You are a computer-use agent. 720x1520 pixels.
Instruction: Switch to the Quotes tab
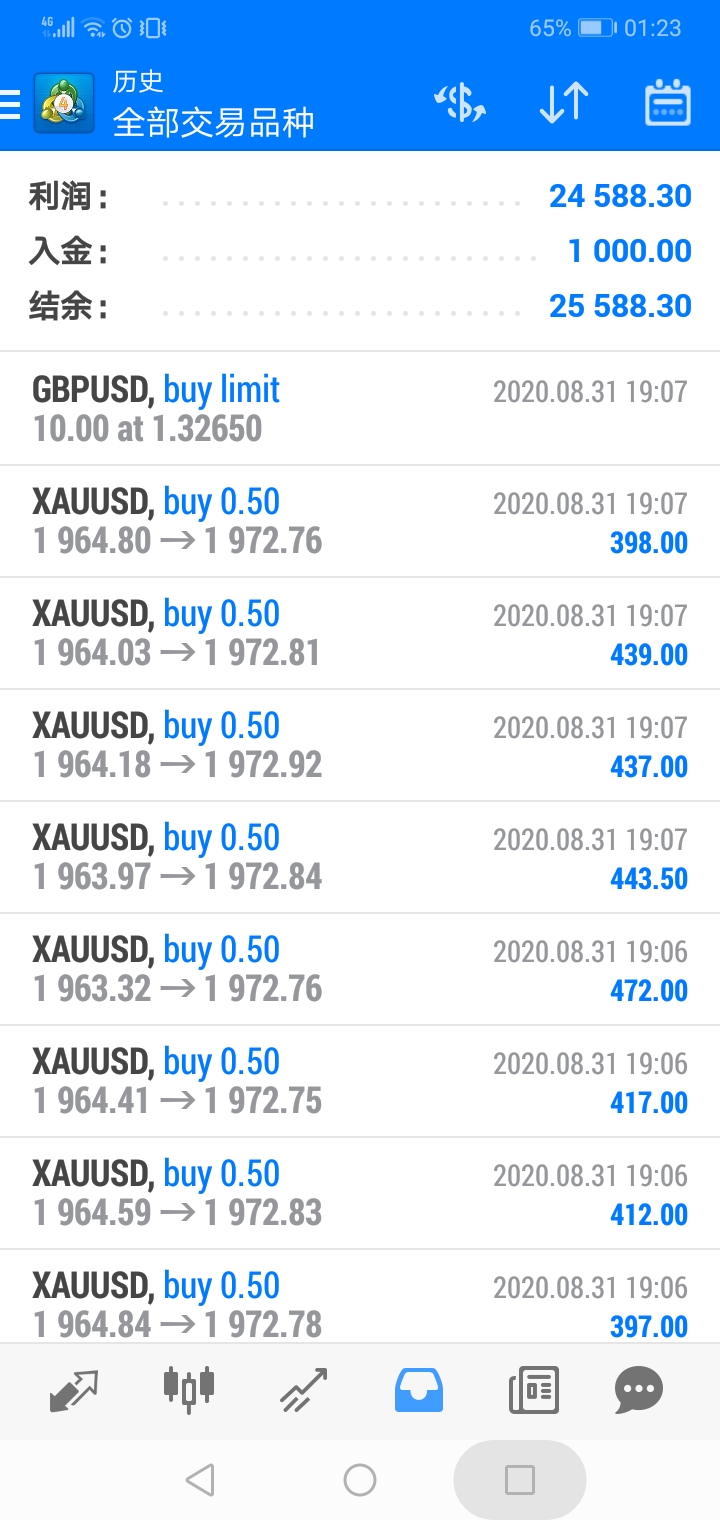(x=75, y=1390)
